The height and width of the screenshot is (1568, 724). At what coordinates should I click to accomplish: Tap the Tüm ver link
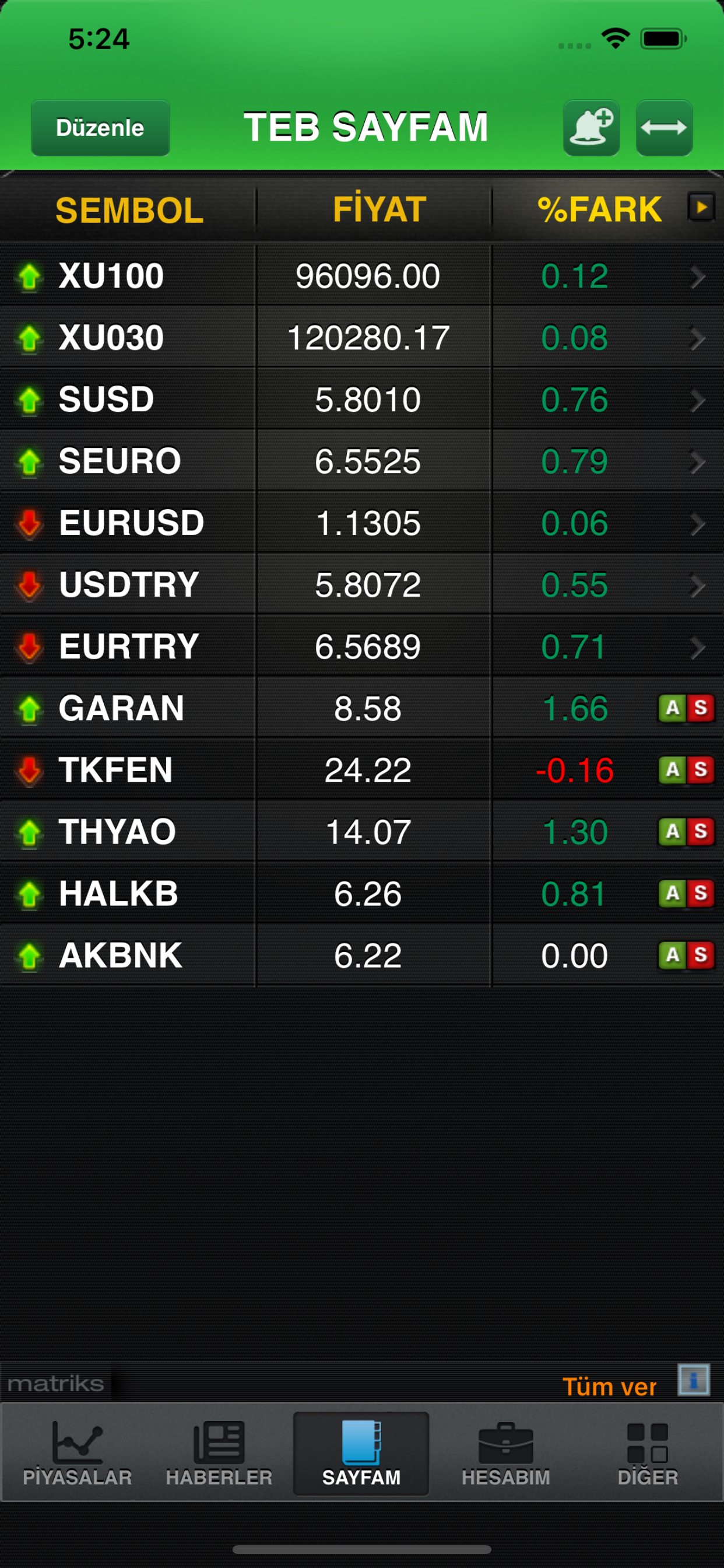610,1387
